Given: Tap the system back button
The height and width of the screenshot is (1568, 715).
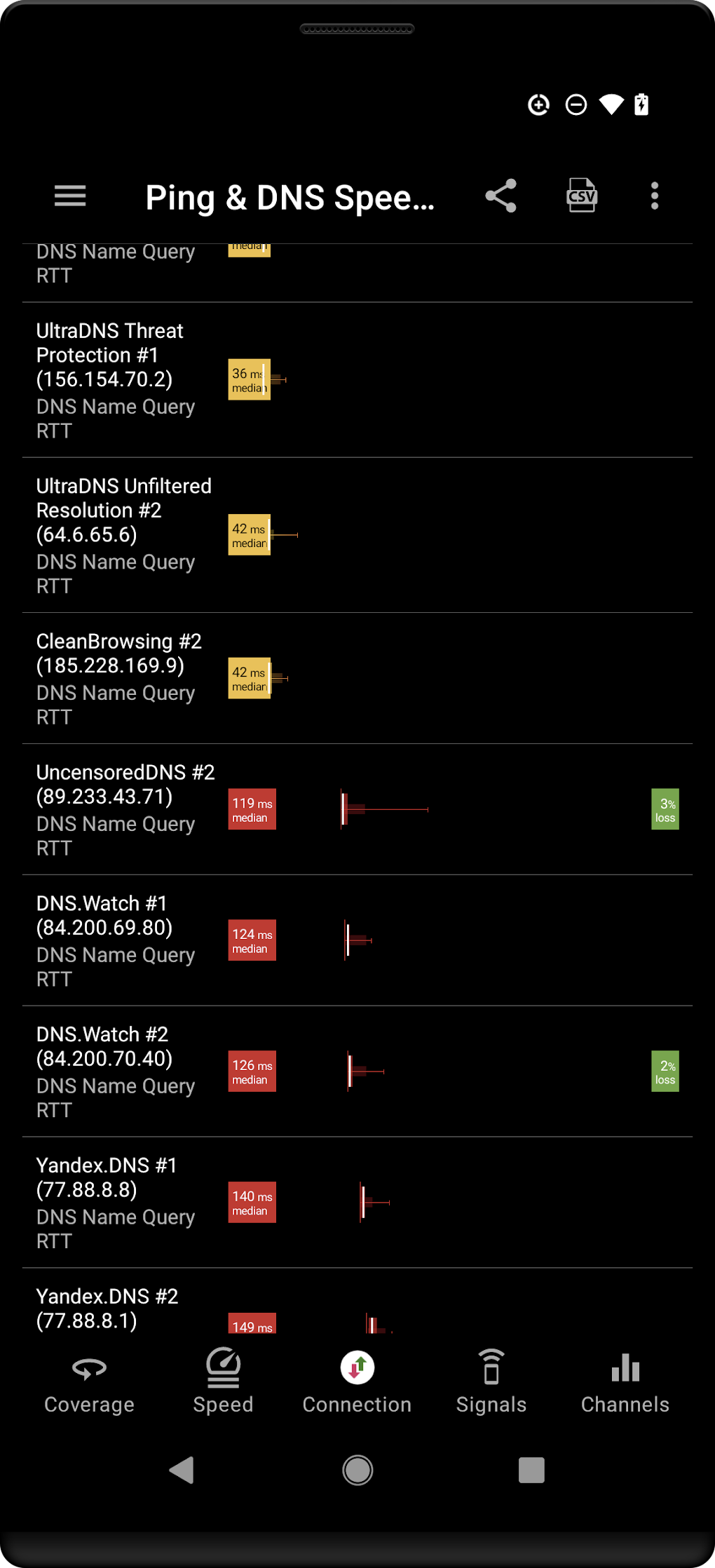Looking at the screenshot, I should pyautogui.click(x=182, y=1470).
